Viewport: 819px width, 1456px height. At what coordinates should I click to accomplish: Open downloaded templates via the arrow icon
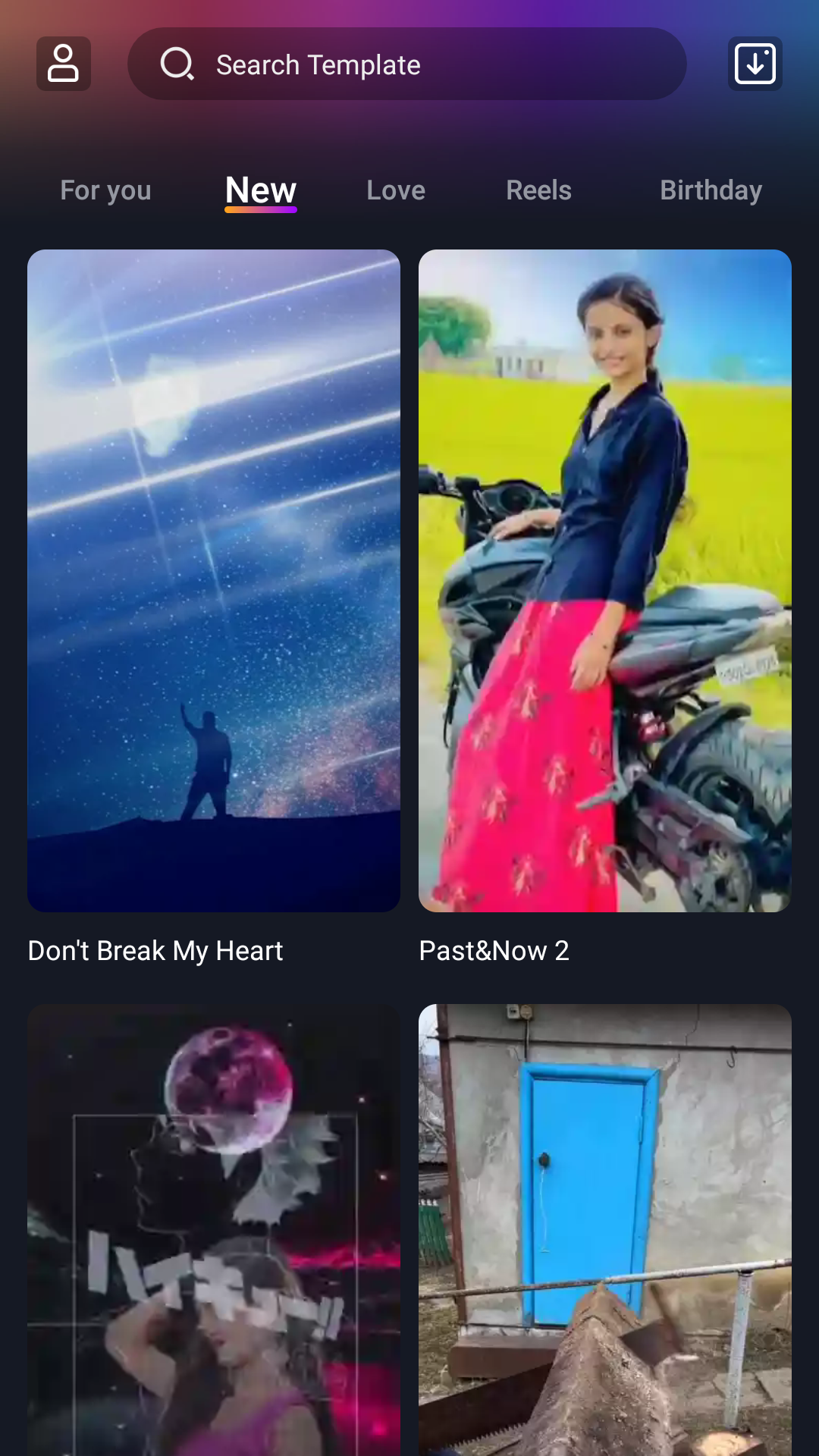point(755,64)
